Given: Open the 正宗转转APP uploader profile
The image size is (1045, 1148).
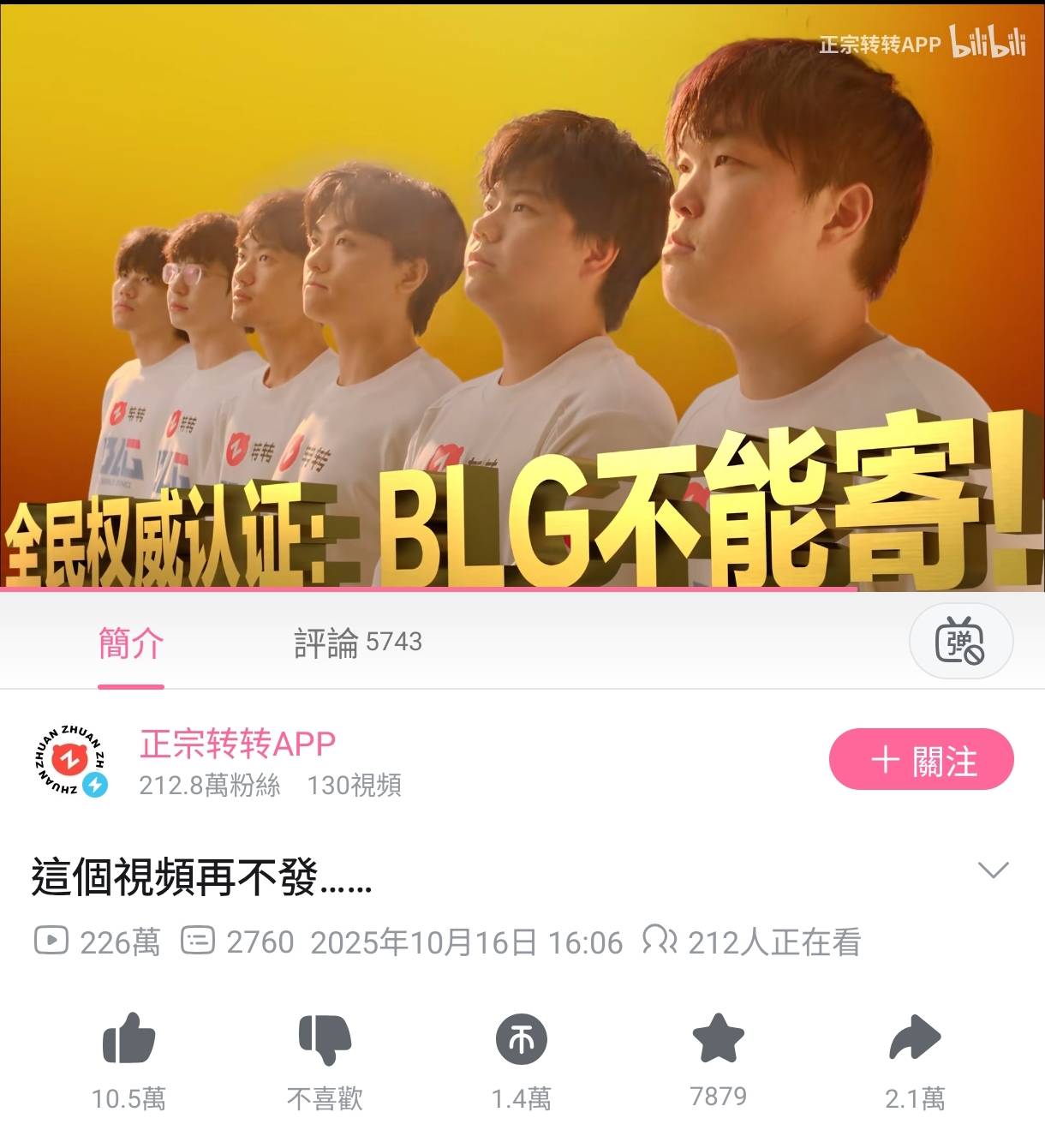Looking at the screenshot, I should click(x=237, y=744).
